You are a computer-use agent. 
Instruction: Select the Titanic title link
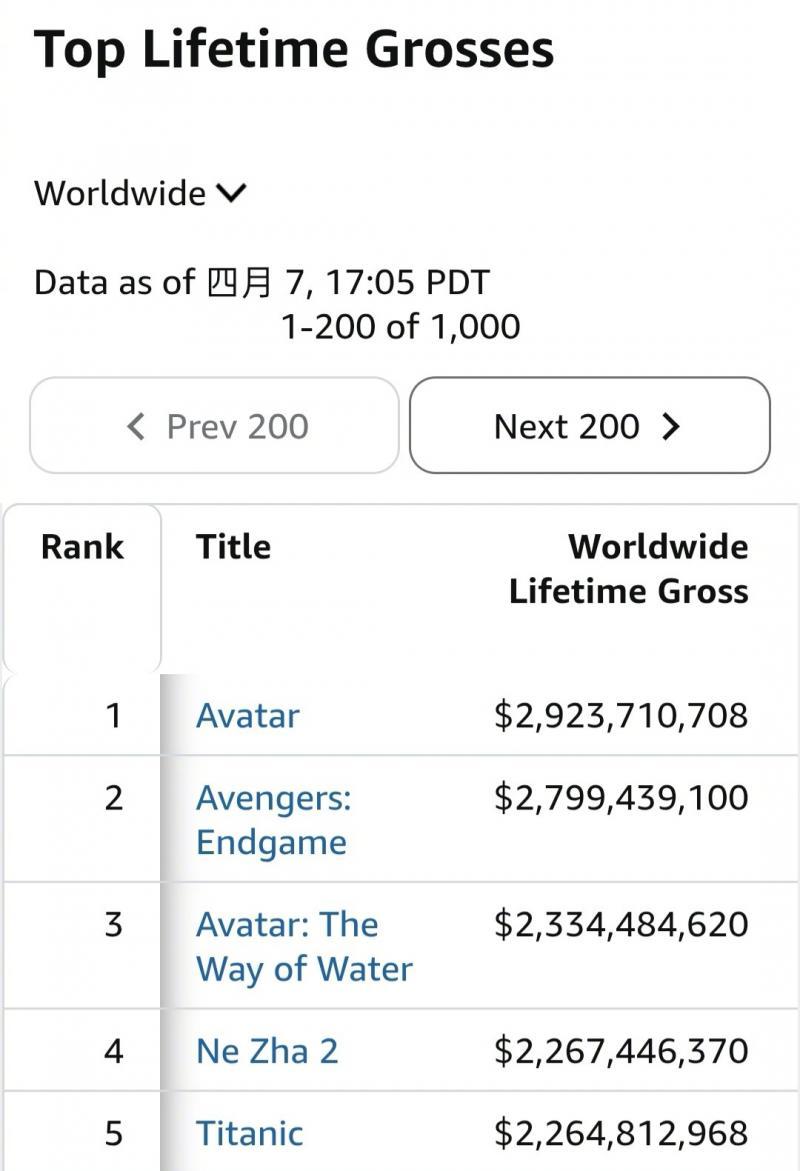tap(249, 1133)
